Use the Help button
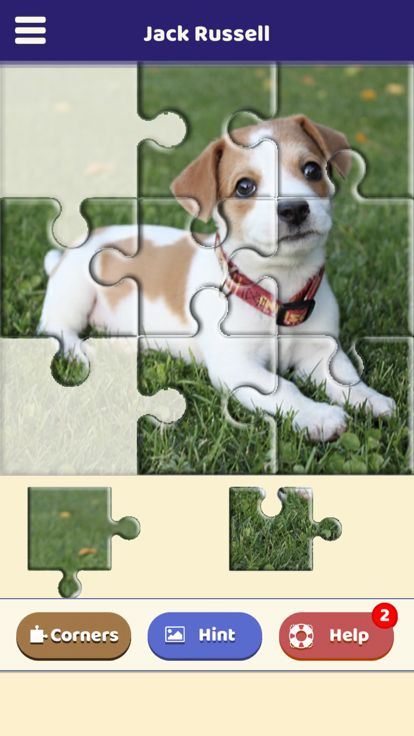Screen dimensions: 414x736 (x=336, y=636)
